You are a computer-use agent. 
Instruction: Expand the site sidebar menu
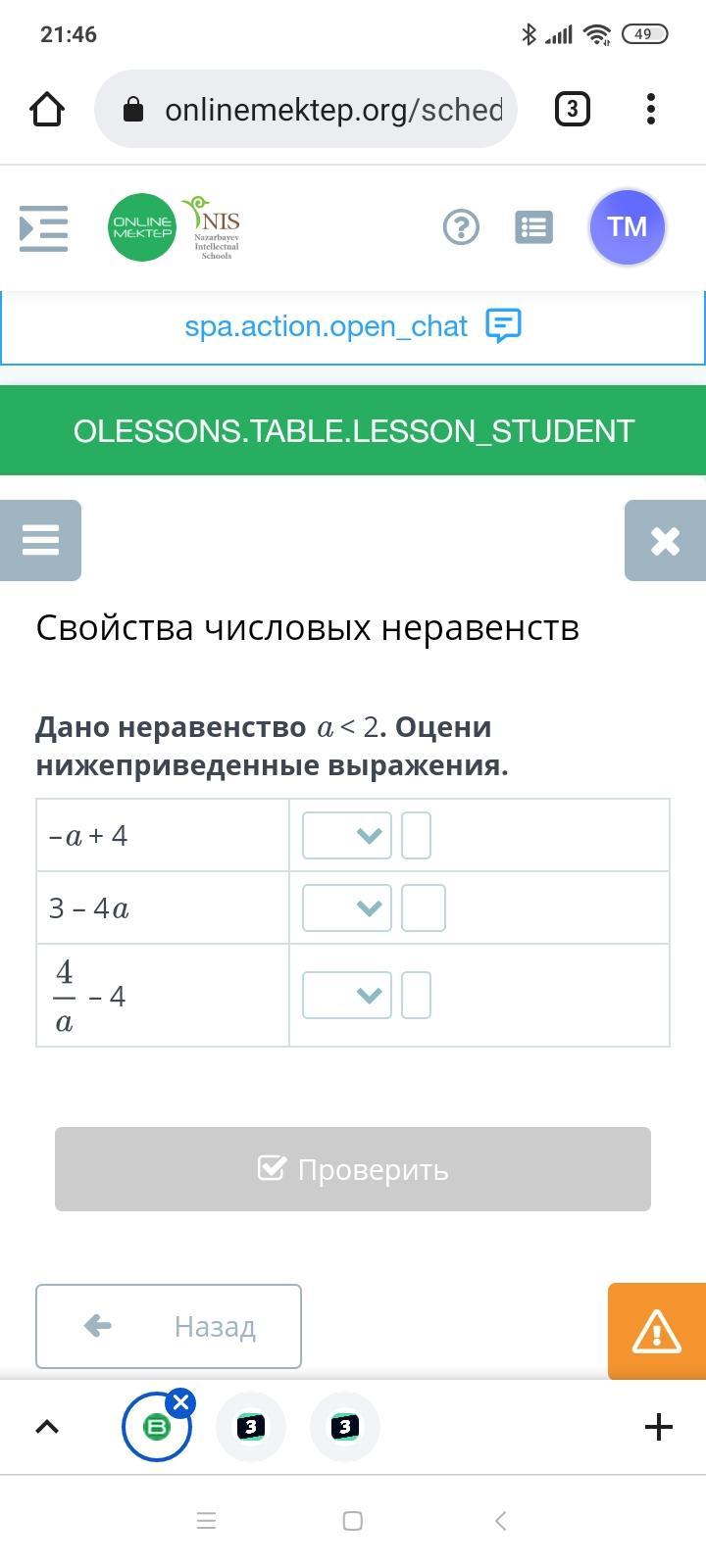click(x=44, y=227)
